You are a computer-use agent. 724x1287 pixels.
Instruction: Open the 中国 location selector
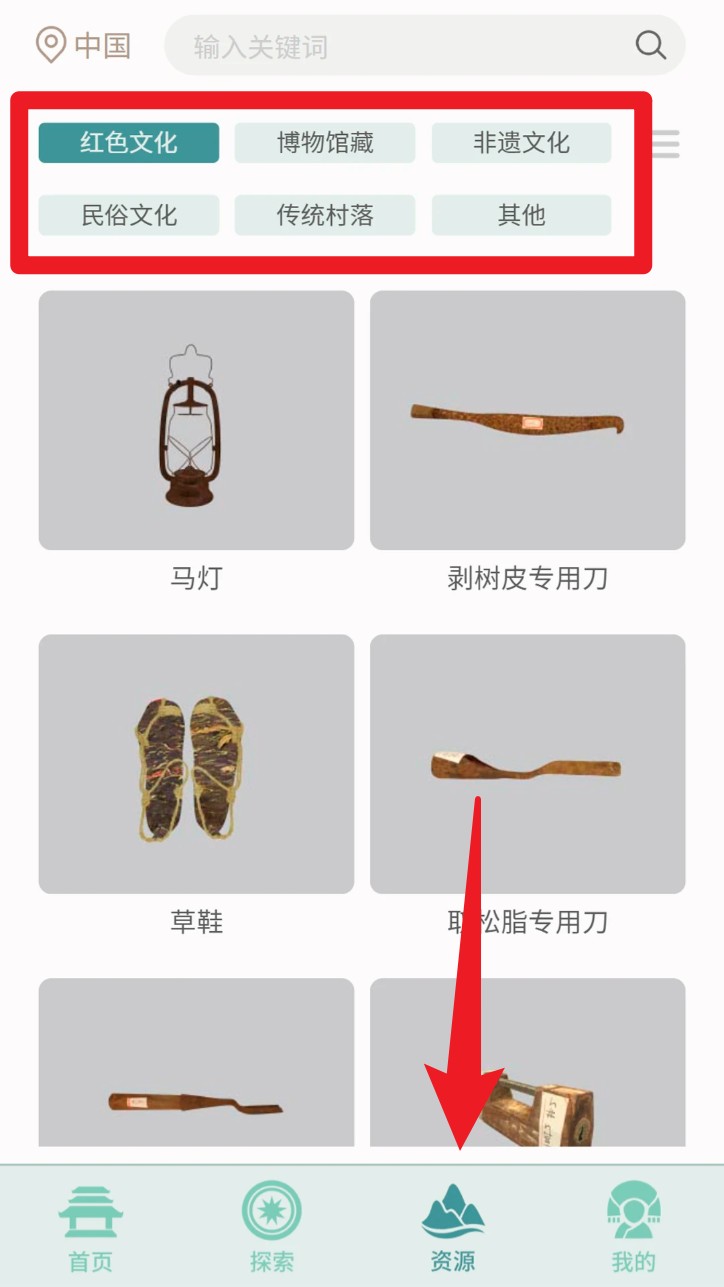(84, 45)
